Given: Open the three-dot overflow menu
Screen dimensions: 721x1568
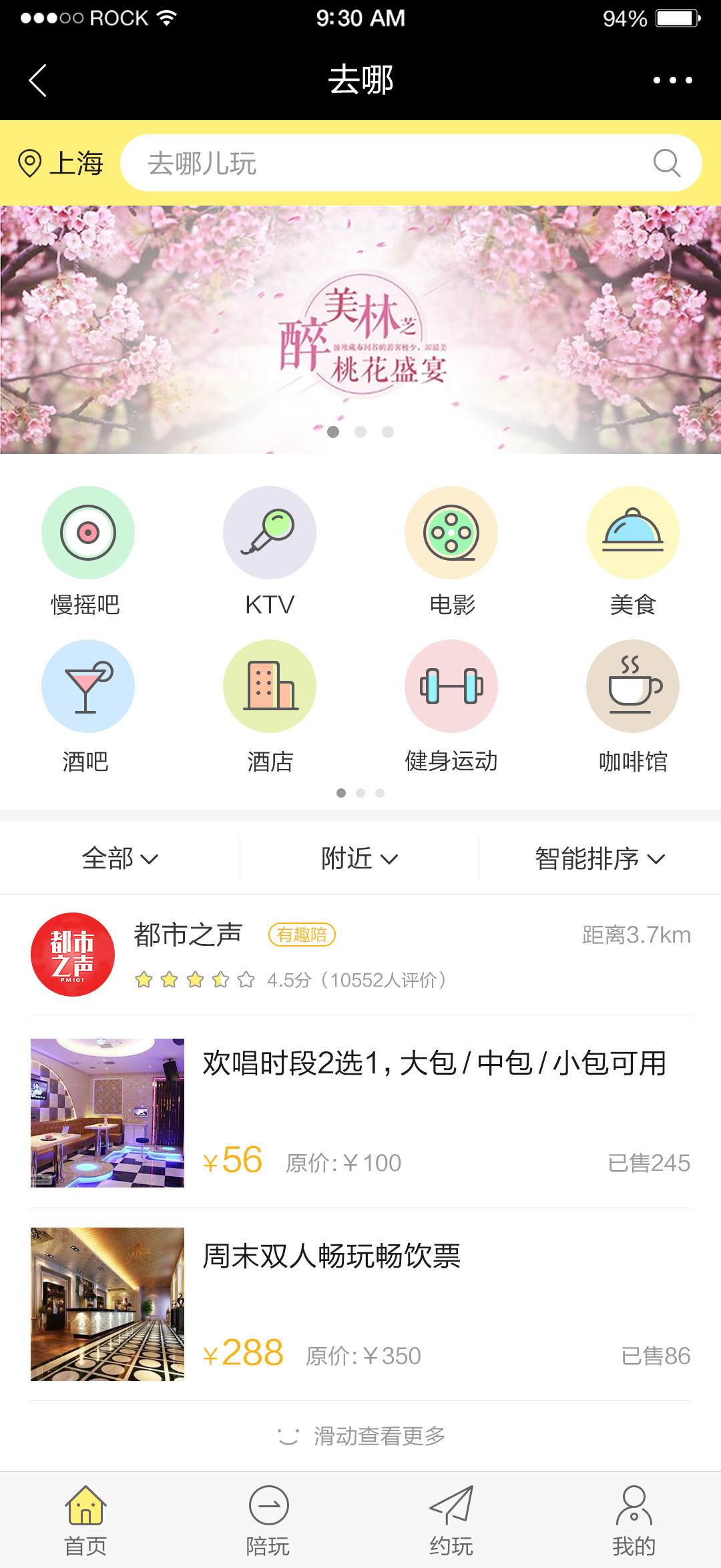Looking at the screenshot, I should tap(672, 81).
